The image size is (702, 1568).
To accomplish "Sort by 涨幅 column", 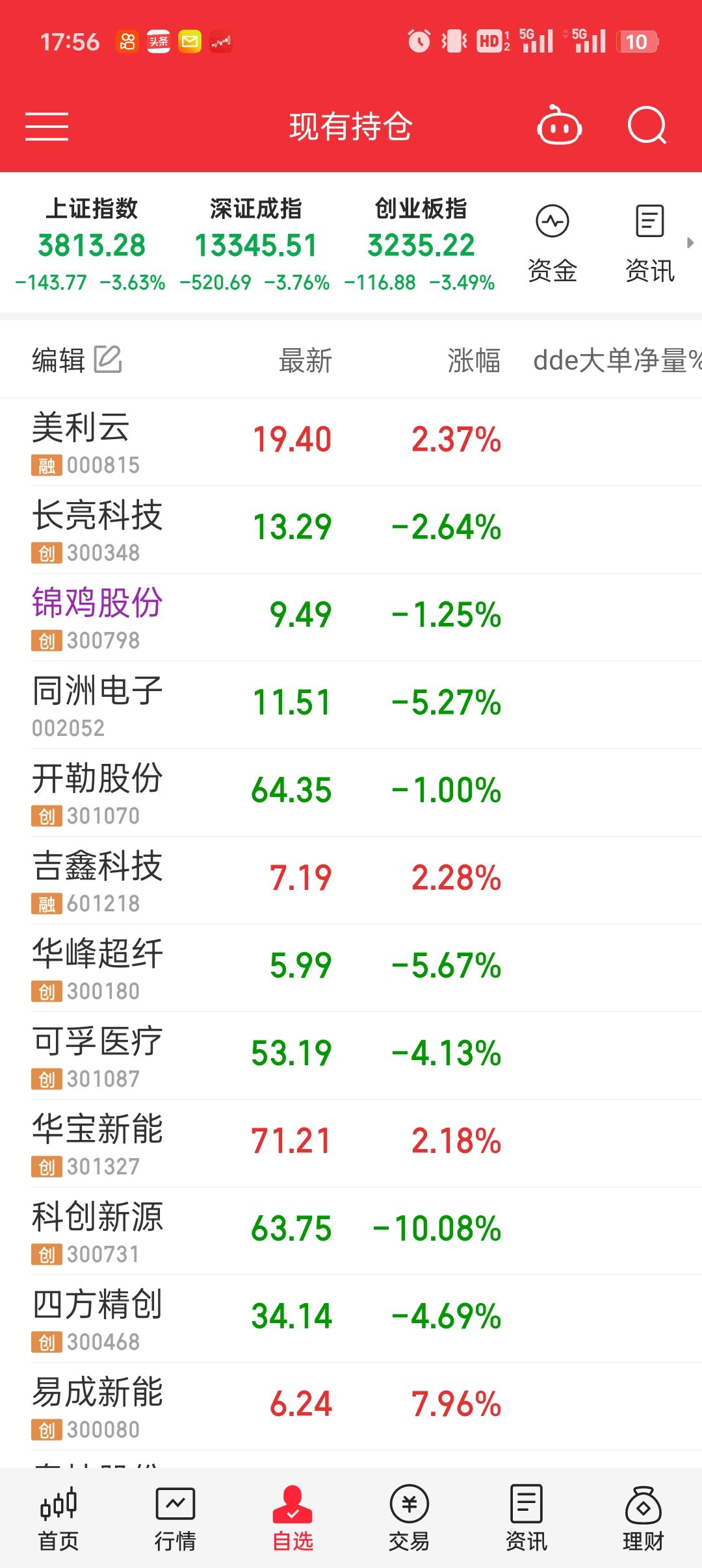I will point(474,360).
